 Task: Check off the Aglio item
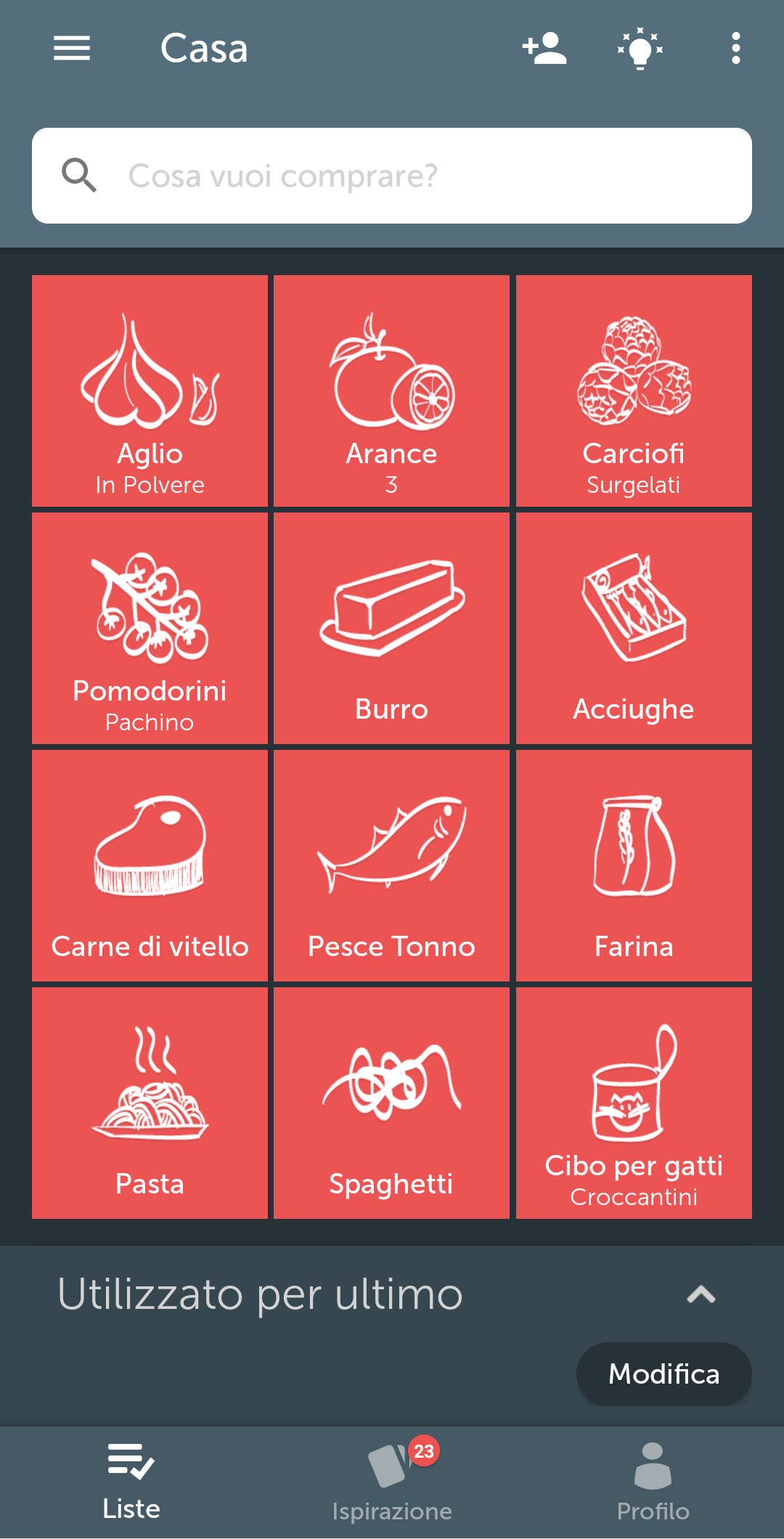[x=150, y=391]
